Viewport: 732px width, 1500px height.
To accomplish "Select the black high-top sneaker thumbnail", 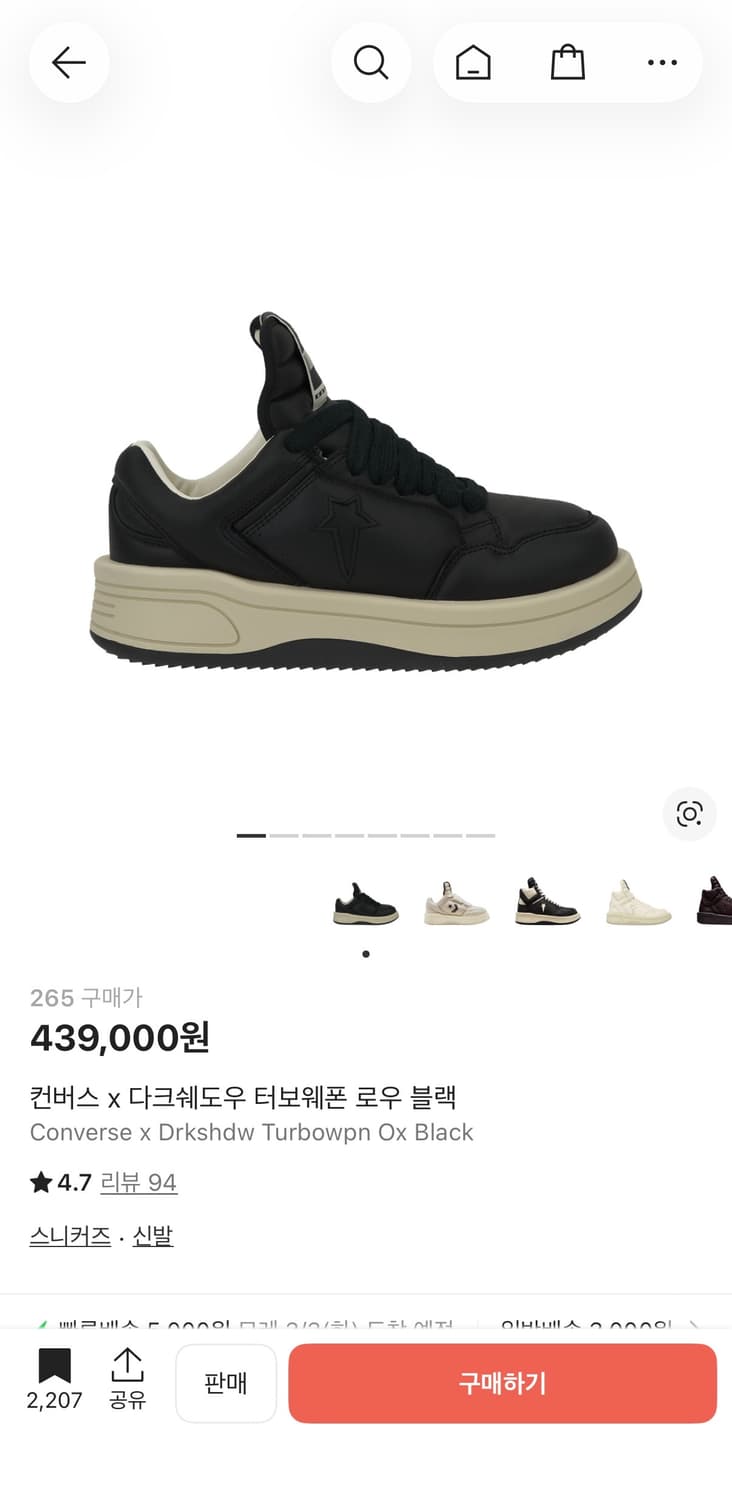I will coord(548,900).
